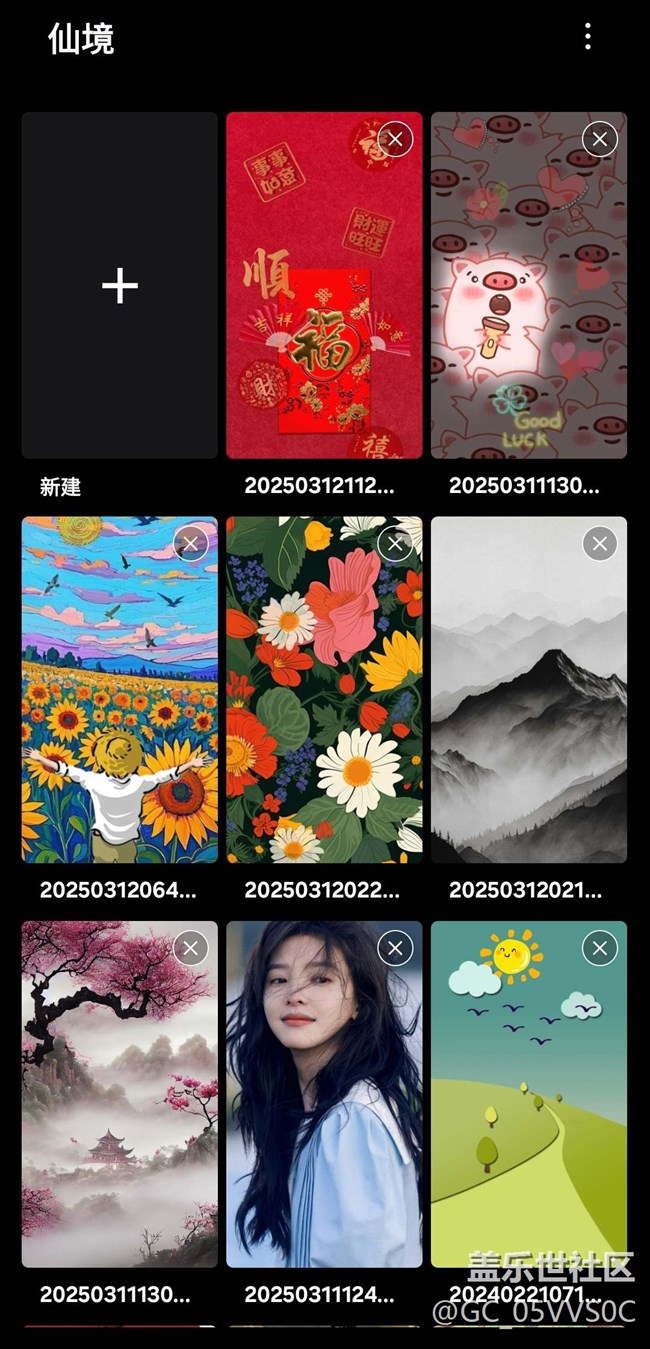Remove the red lucky envelope wallpaper
This screenshot has width=650, height=1349.
click(x=396, y=139)
